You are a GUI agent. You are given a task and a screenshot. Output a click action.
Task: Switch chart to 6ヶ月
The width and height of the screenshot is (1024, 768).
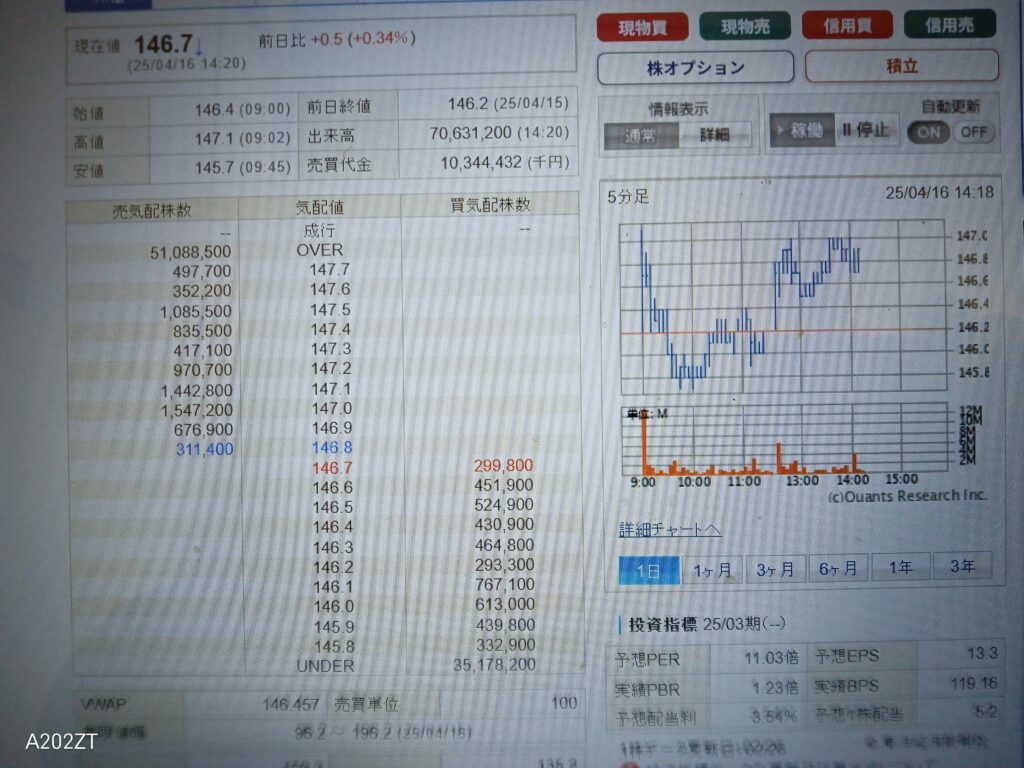pyautogui.click(x=838, y=568)
